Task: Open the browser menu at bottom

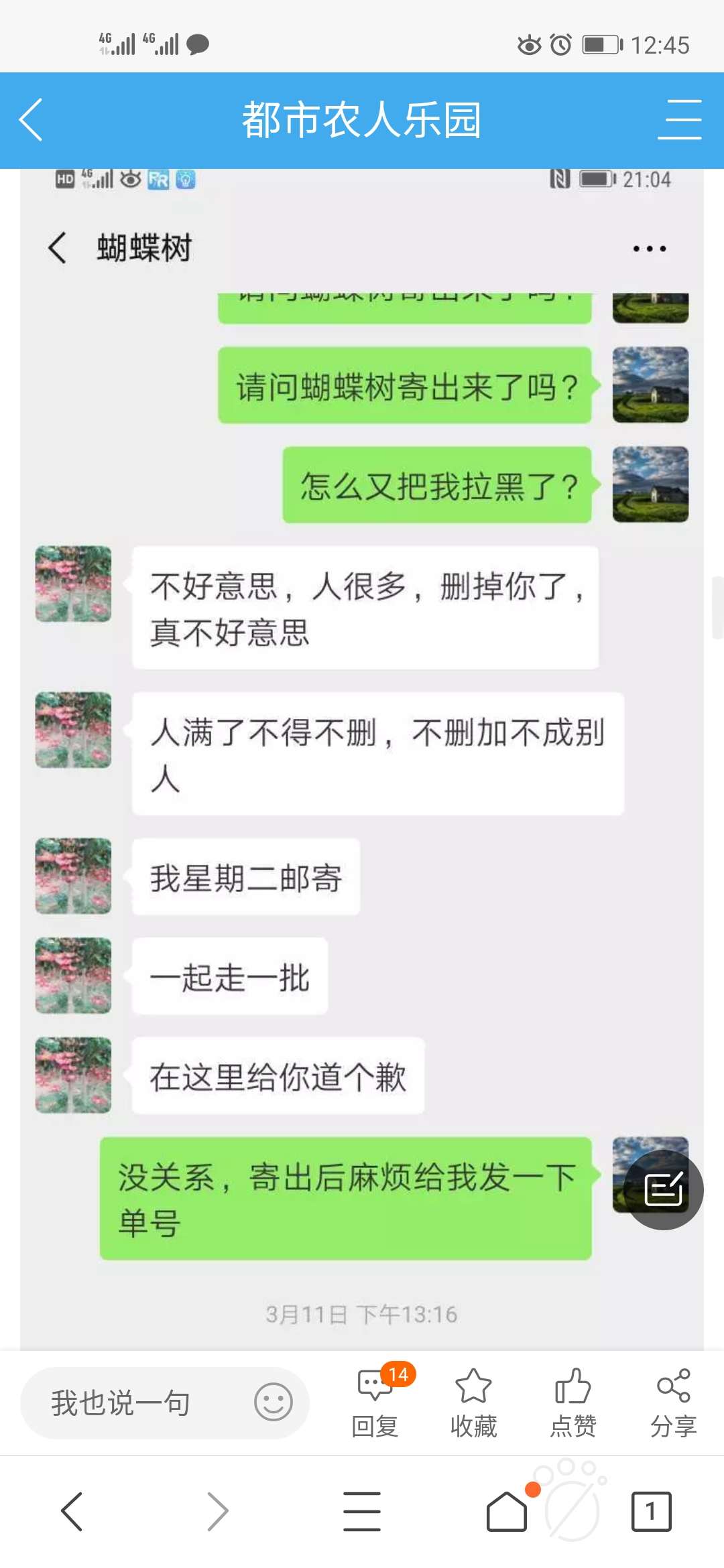Action: click(362, 1512)
